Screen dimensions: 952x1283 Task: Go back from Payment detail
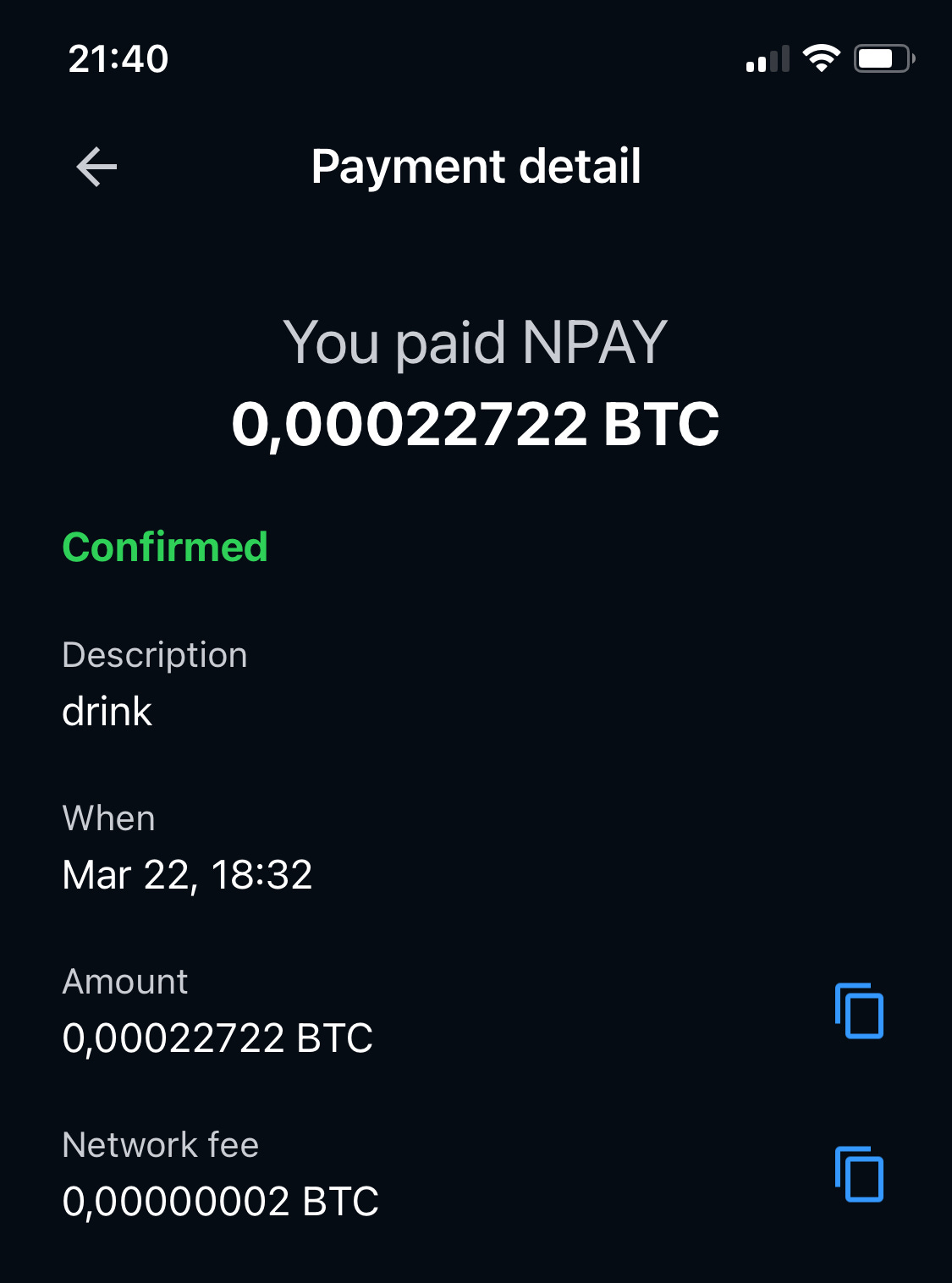click(x=96, y=167)
